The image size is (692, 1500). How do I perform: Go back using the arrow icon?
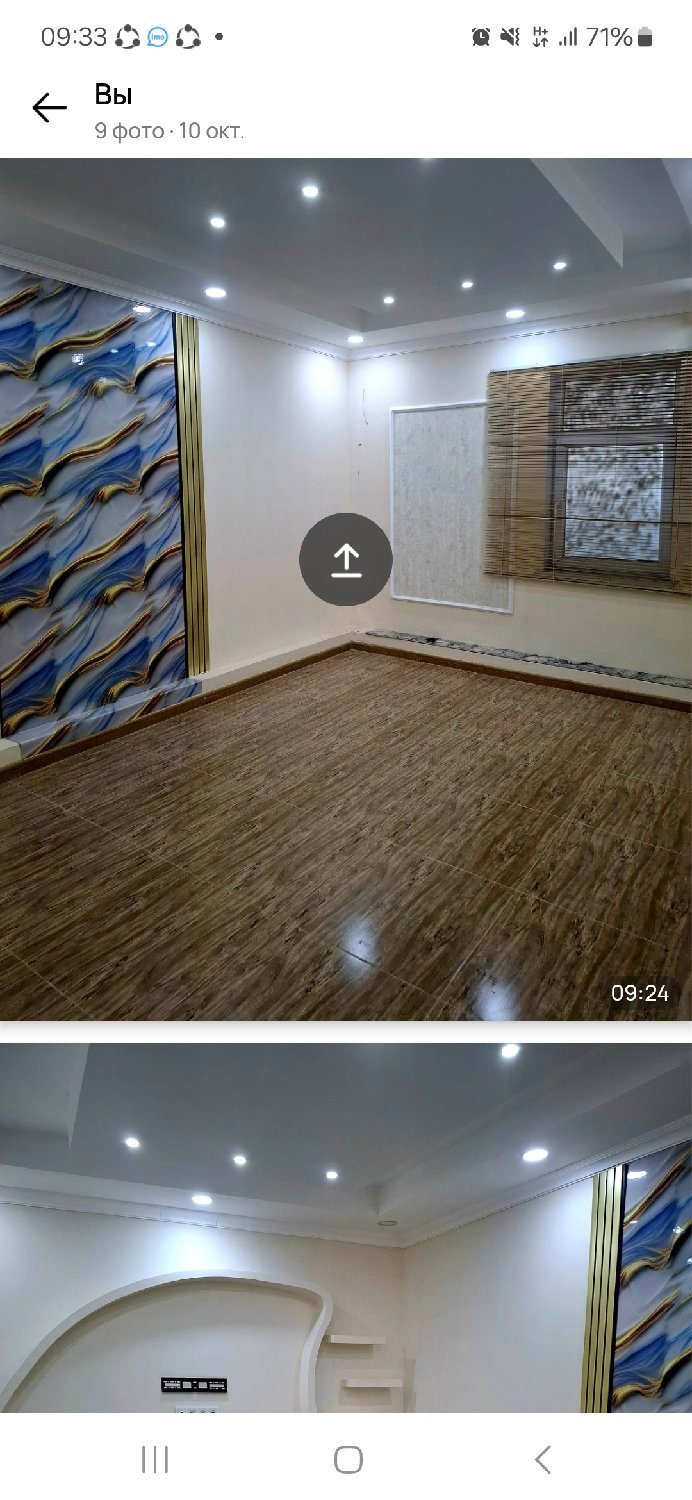(x=49, y=108)
